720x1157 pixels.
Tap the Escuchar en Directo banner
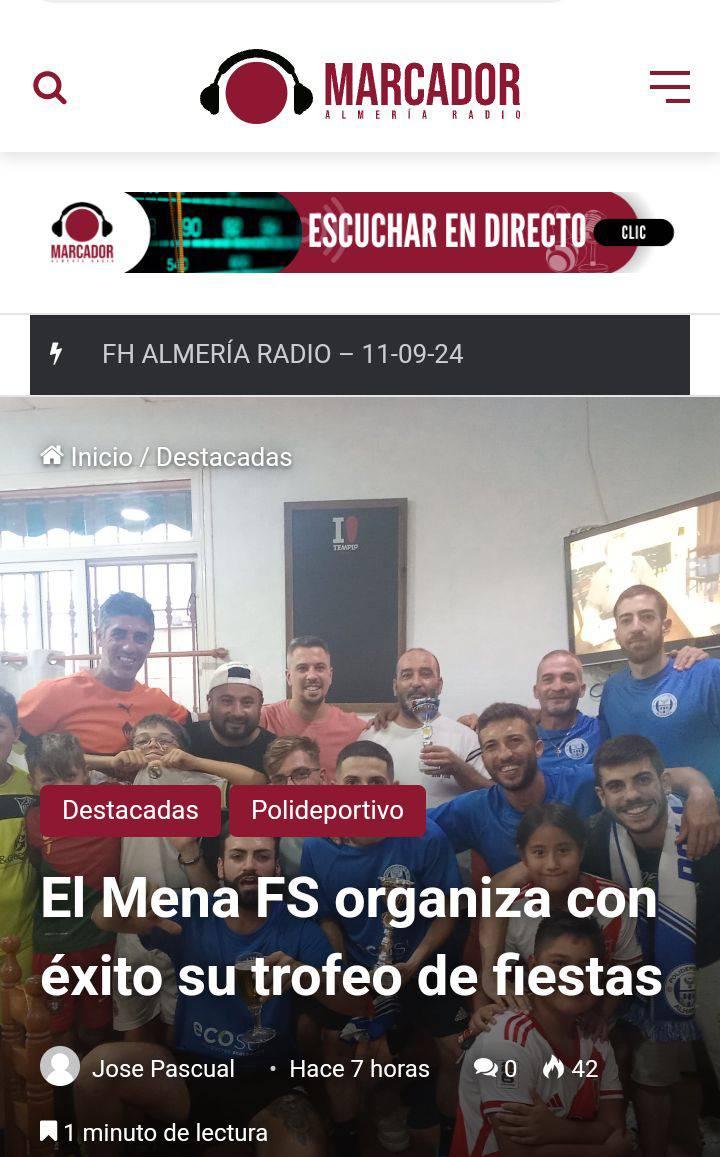click(x=360, y=232)
